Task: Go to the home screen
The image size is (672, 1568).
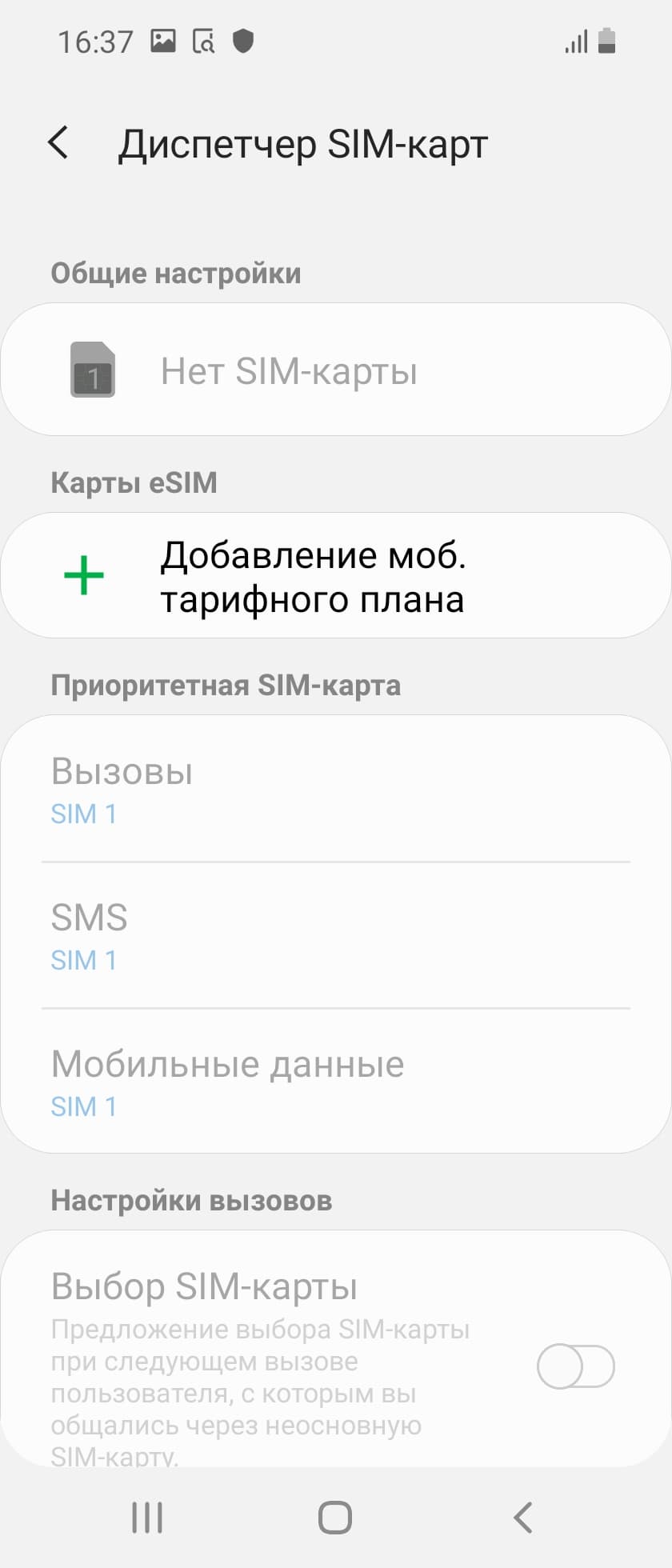Action: pyautogui.click(x=335, y=1518)
